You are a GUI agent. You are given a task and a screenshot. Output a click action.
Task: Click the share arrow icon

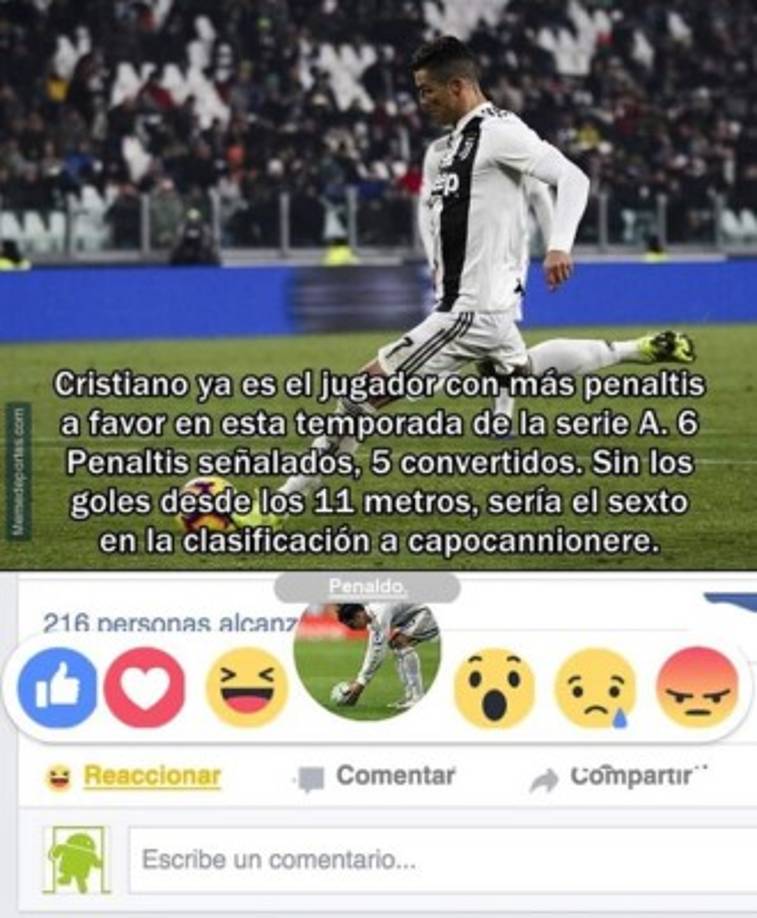click(548, 773)
